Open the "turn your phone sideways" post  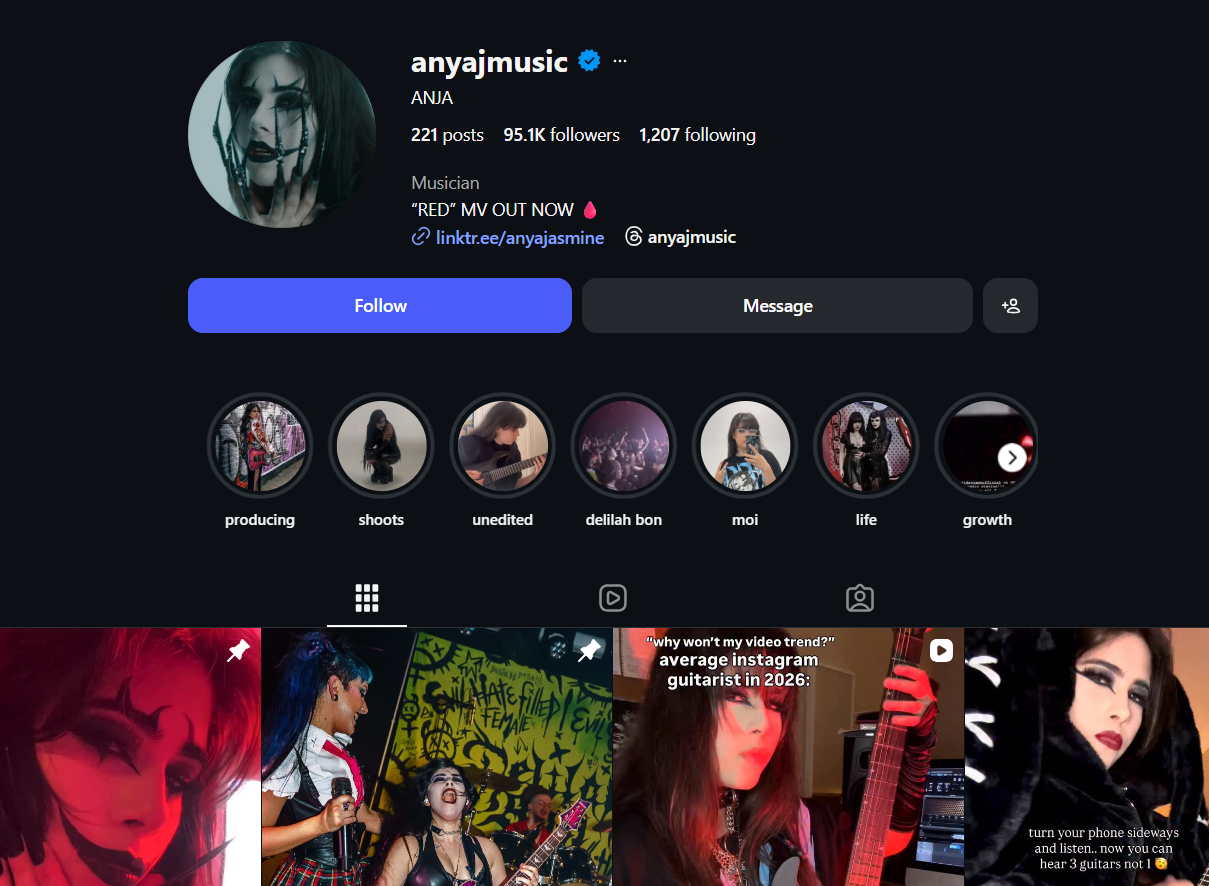tap(1086, 760)
